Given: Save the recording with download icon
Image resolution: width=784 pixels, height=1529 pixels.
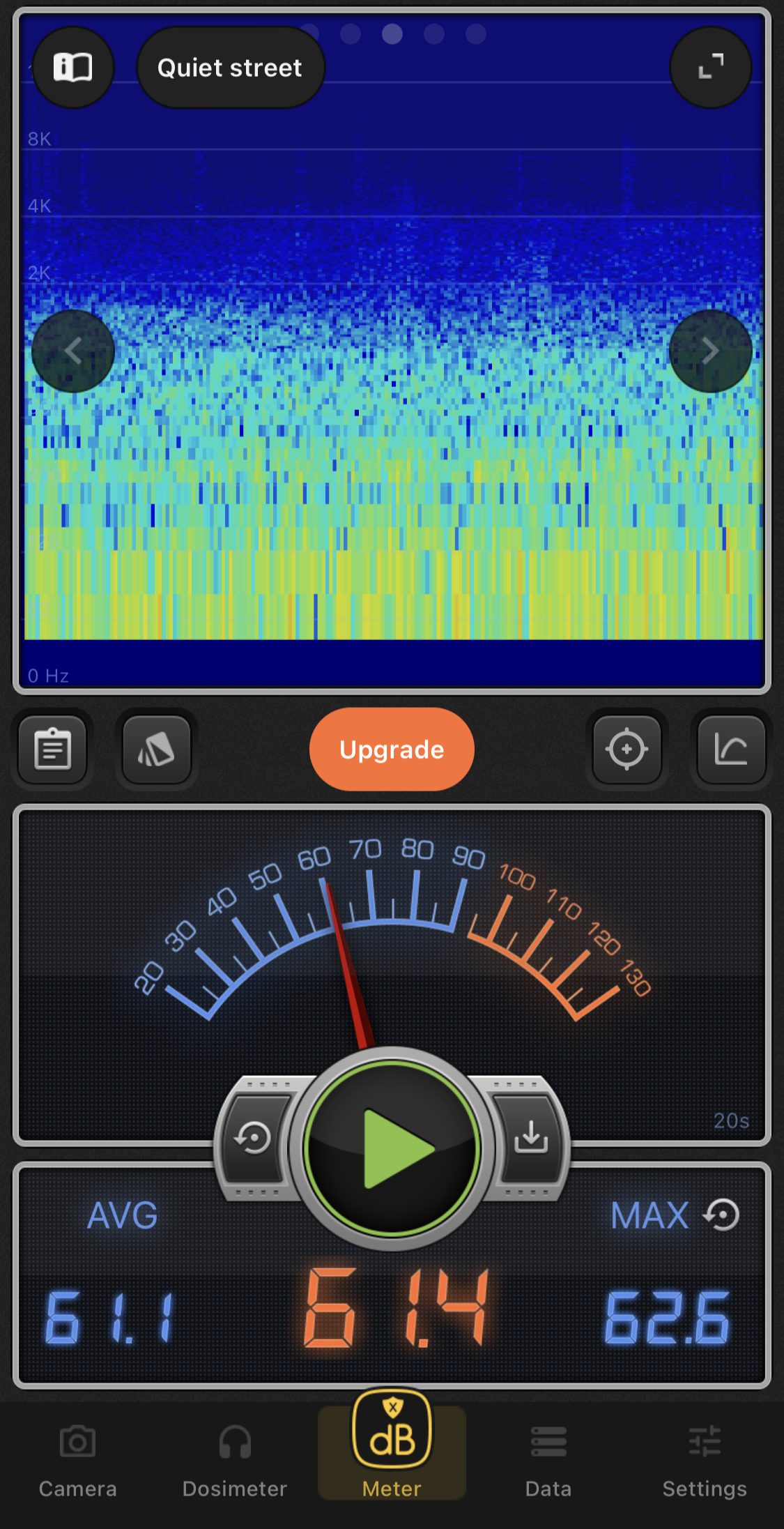Looking at the screenshot, I should (531, 1139).
